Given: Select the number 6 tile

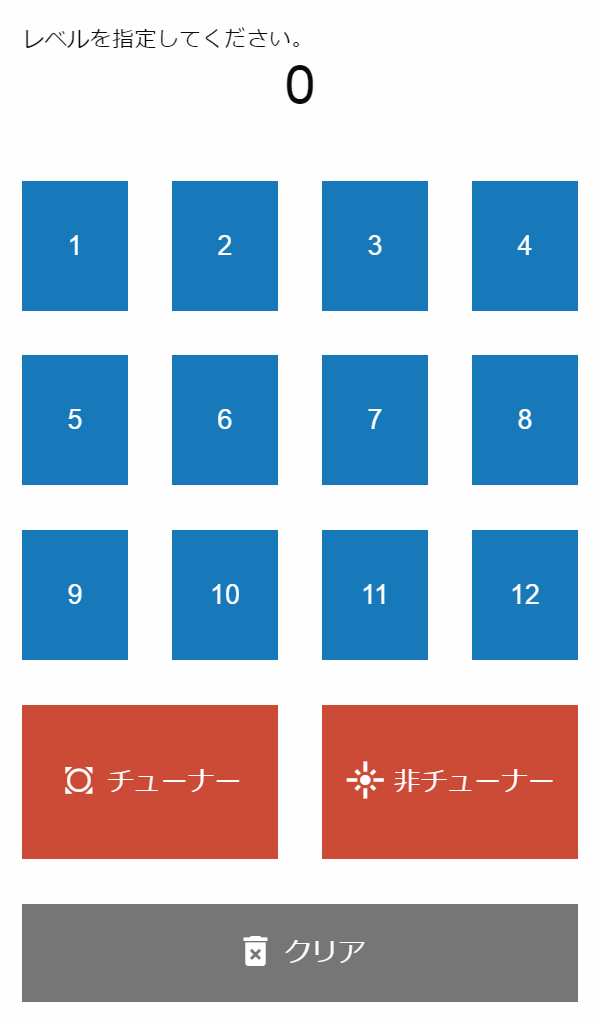Looking at the screenshot, I should (225, 420).
